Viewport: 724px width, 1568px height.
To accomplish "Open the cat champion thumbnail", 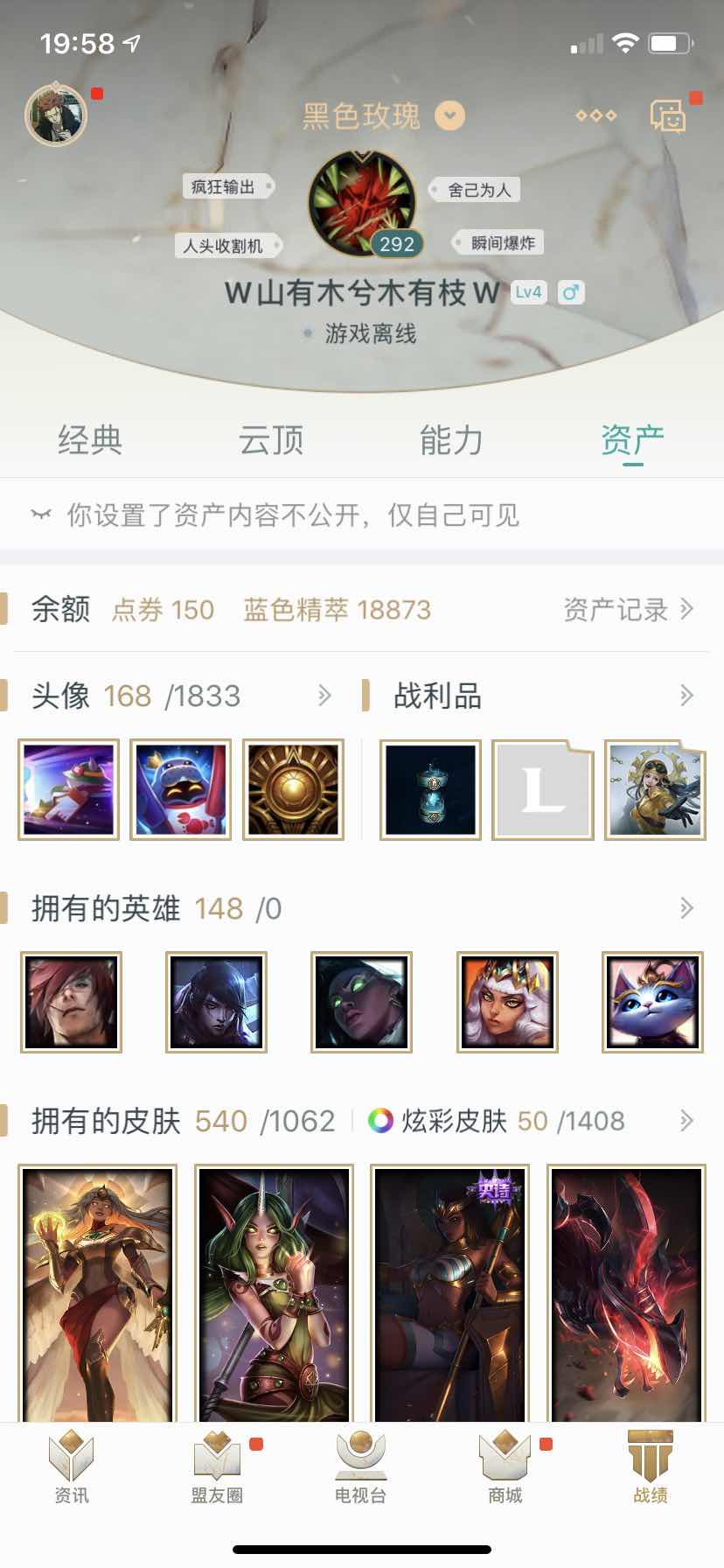I will pos(652,1002).
